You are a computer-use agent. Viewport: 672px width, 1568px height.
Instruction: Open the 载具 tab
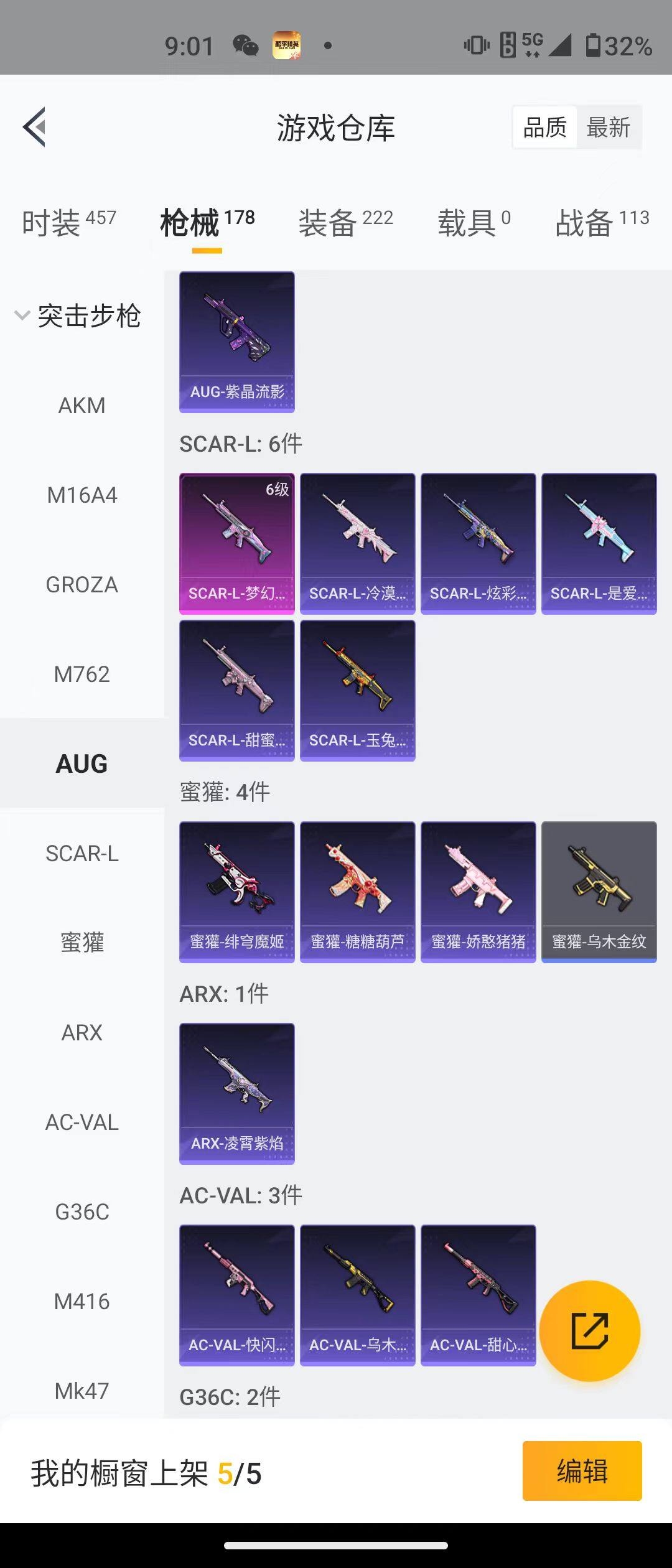click(474, 222)
